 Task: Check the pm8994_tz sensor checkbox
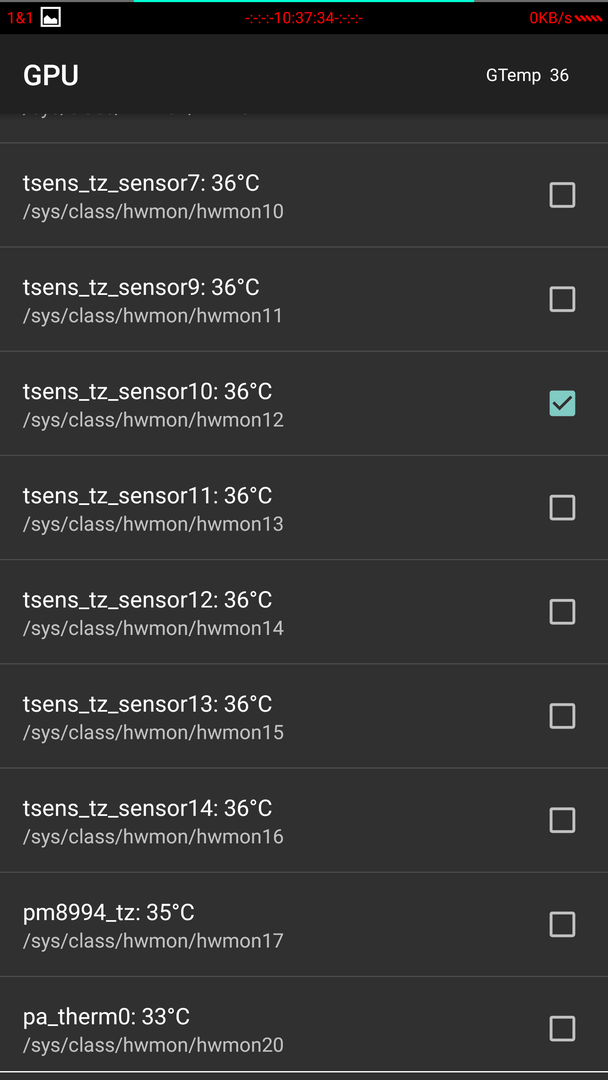tap(562, 924)
